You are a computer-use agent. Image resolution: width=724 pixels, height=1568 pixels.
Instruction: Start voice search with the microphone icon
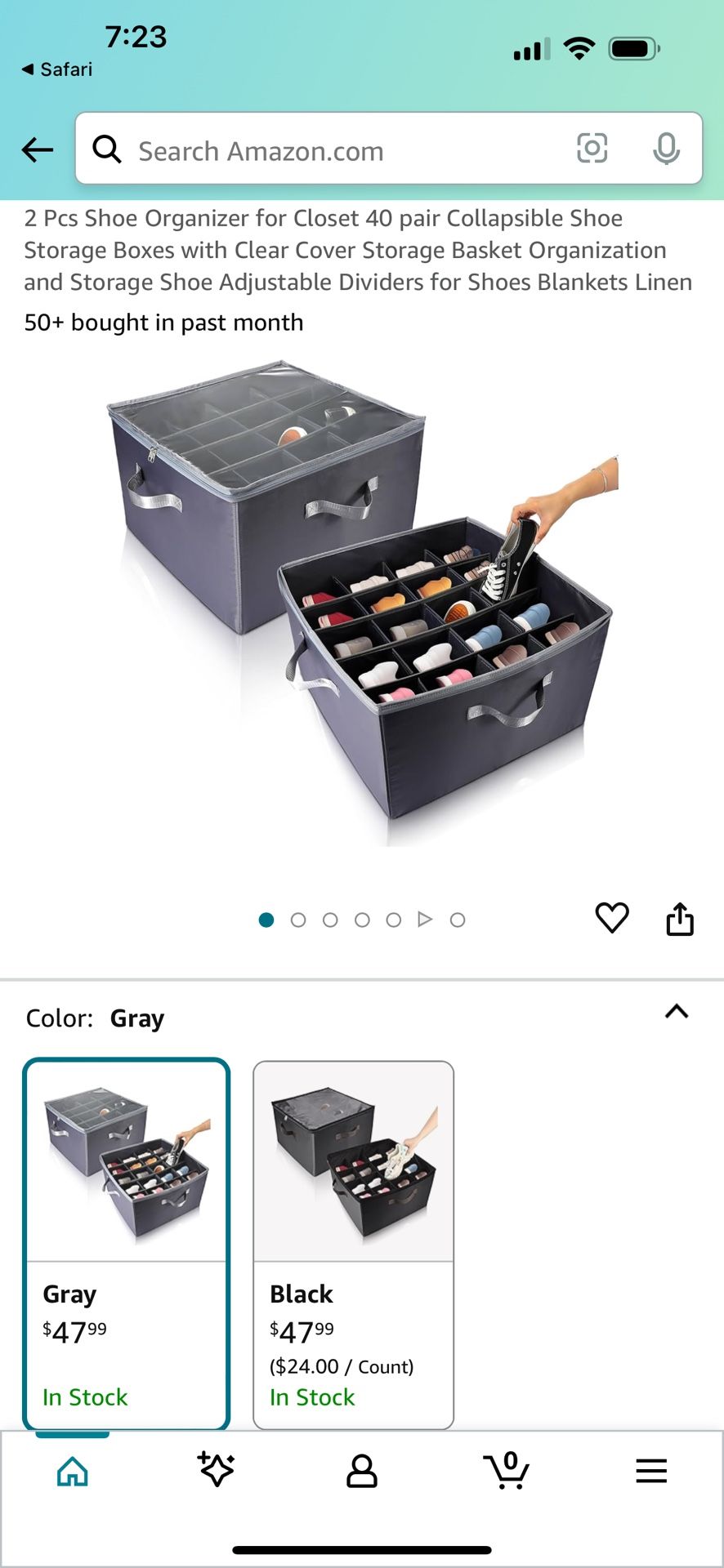668,149
